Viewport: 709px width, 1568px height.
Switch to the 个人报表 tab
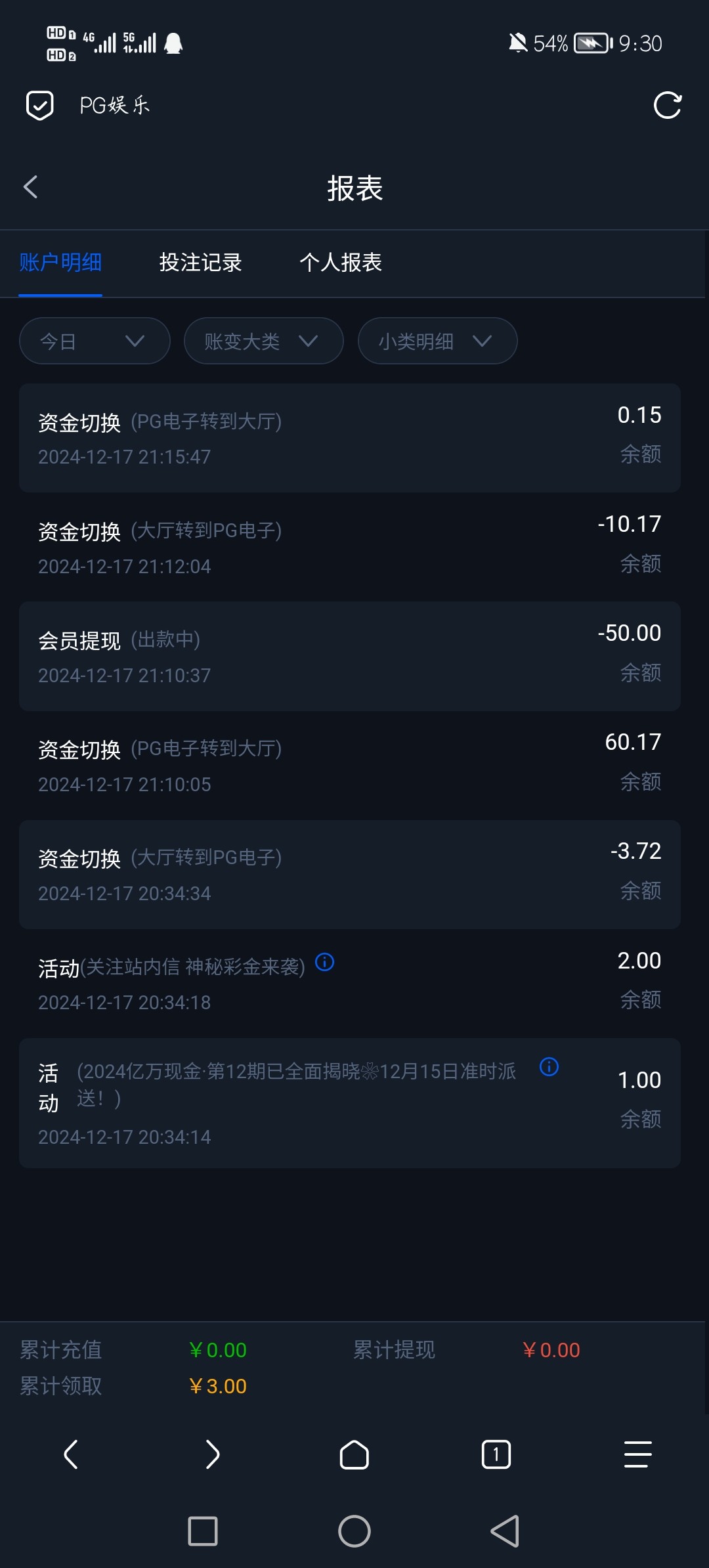pyautogui.click(x=341, y=263)
